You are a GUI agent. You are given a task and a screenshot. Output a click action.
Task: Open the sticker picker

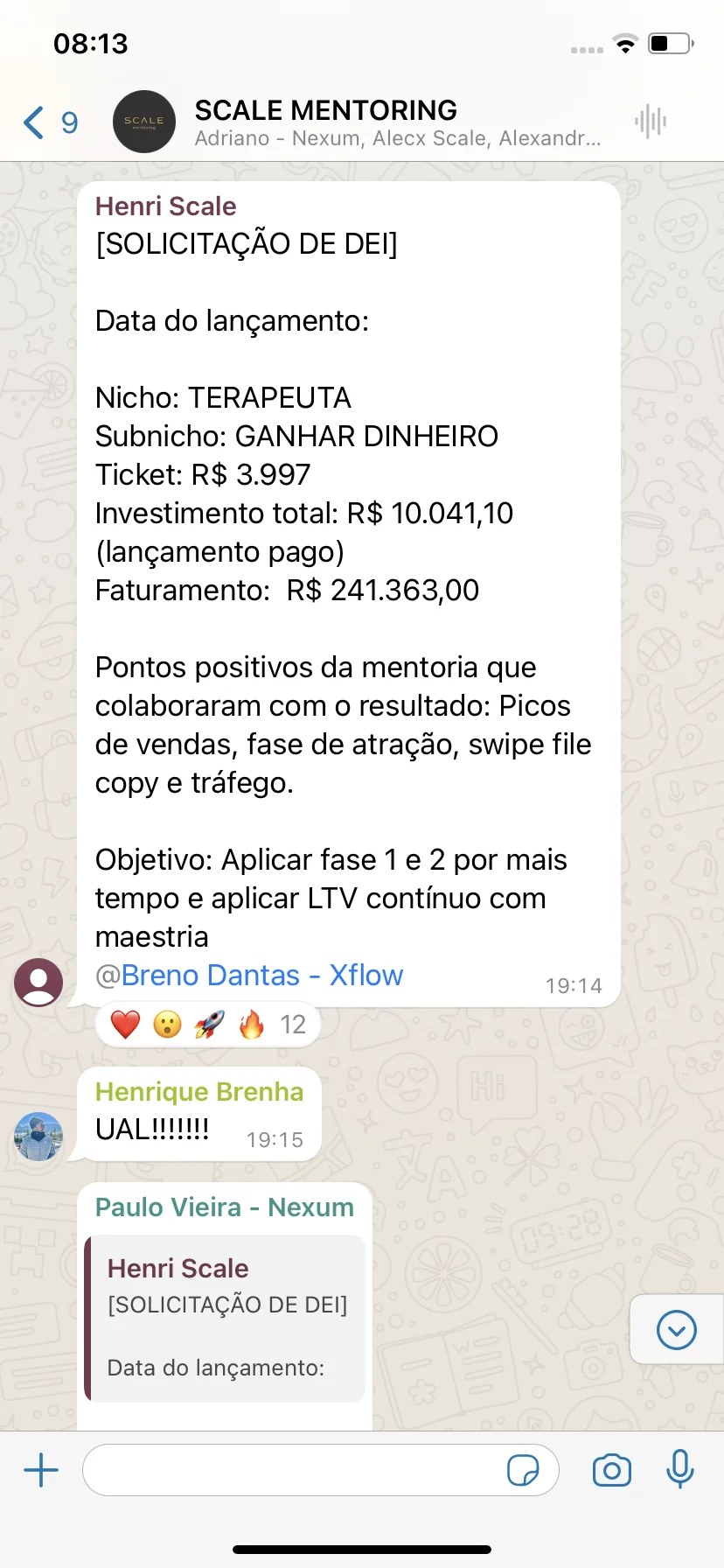523,1470
